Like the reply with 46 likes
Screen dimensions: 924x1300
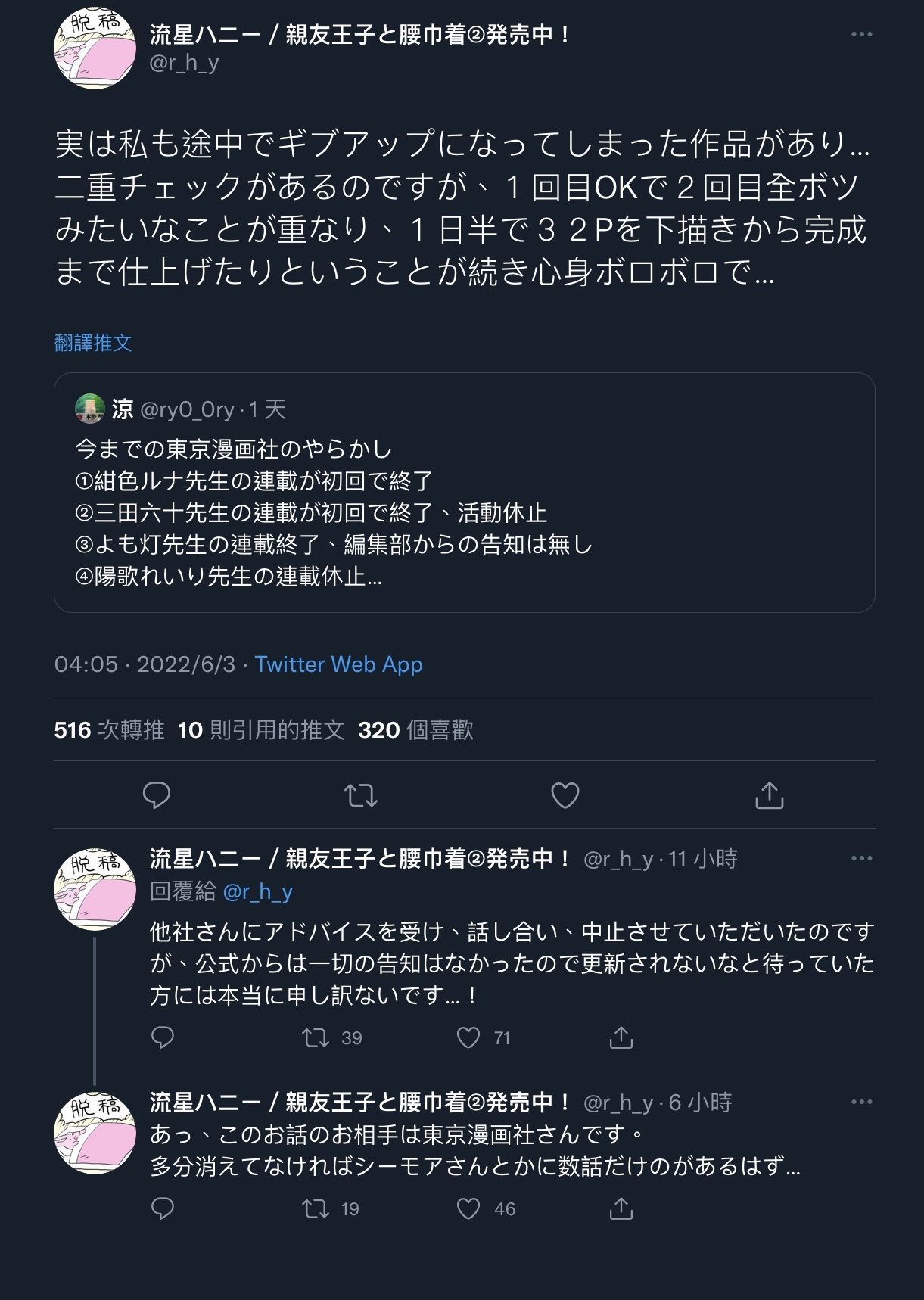click(468, 1208)
